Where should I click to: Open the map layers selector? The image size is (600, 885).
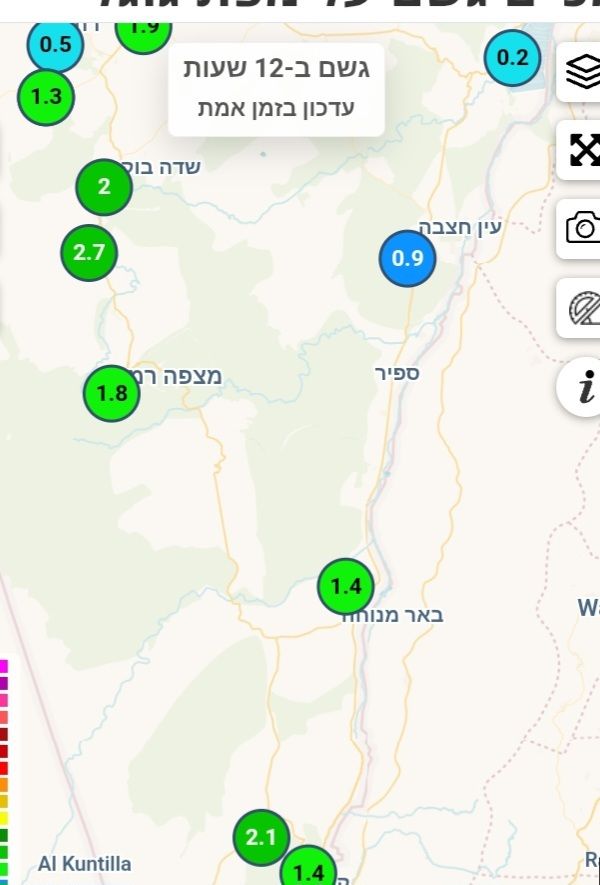pyautogui.click(x=582, y=72)
